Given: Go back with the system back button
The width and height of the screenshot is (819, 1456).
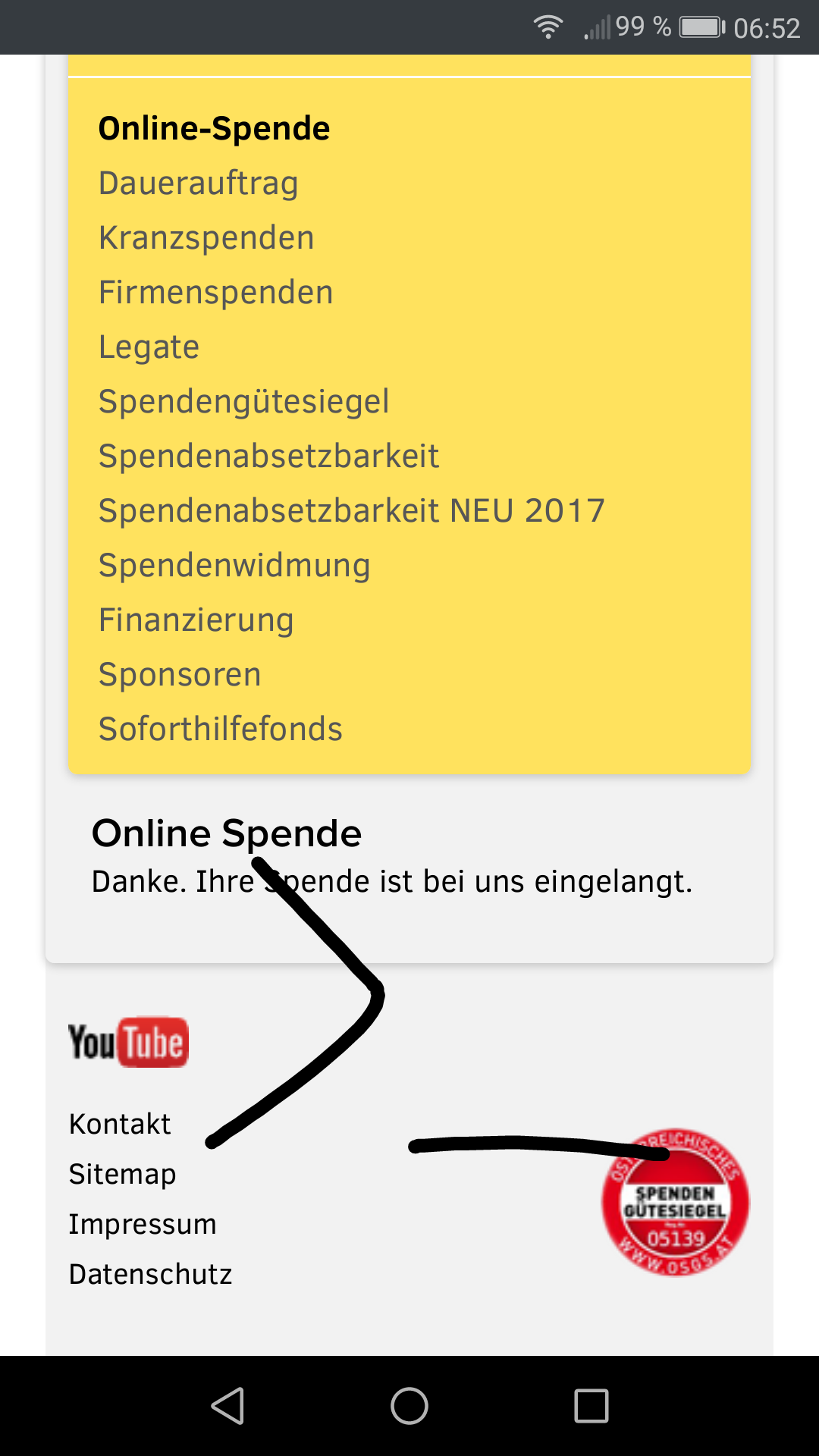Looking at the screenshot, I should pyautogui.click(x=227, y=1406).
